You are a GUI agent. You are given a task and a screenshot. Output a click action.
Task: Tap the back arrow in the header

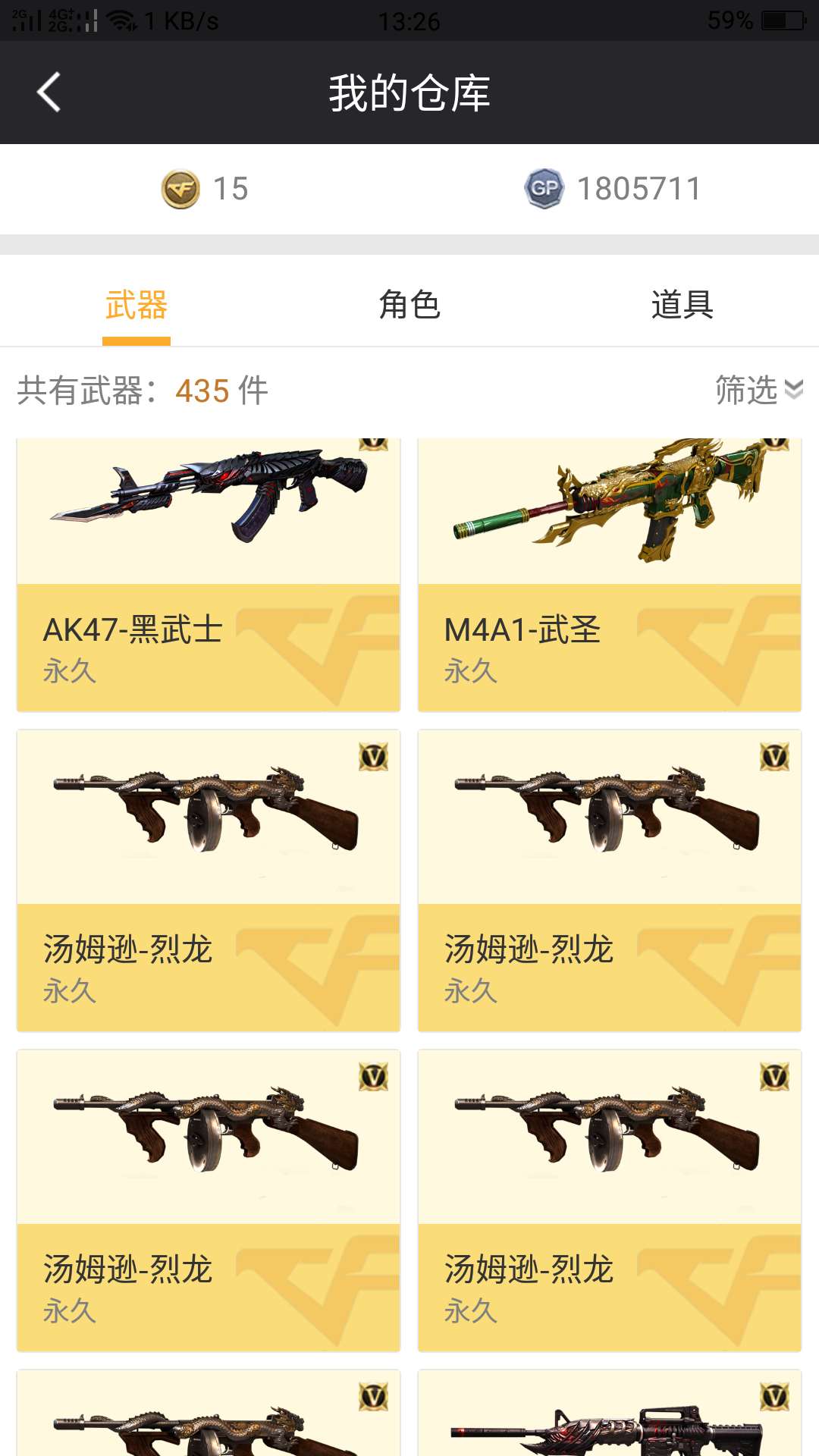coord(47,93)
